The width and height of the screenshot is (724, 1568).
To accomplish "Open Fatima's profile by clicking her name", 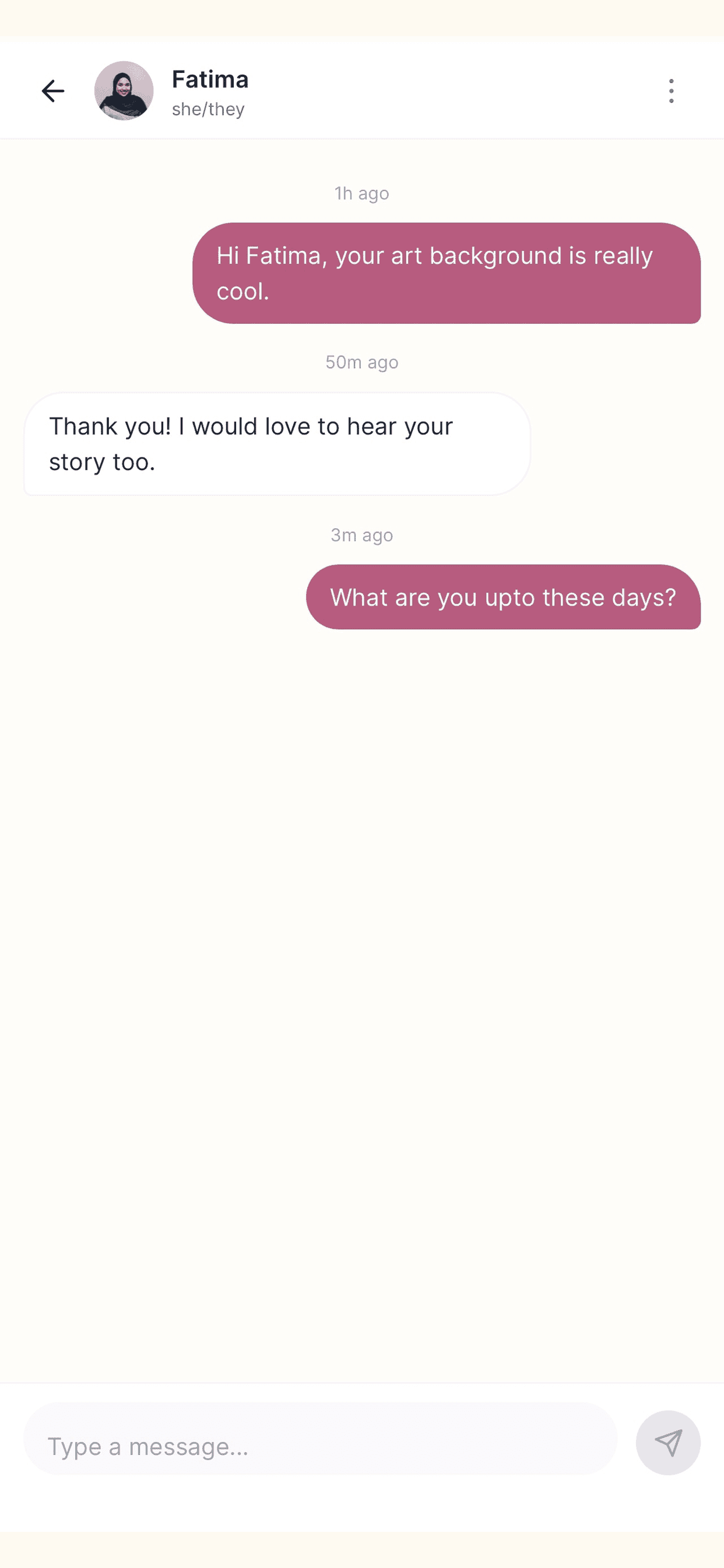I will [209, 79].
